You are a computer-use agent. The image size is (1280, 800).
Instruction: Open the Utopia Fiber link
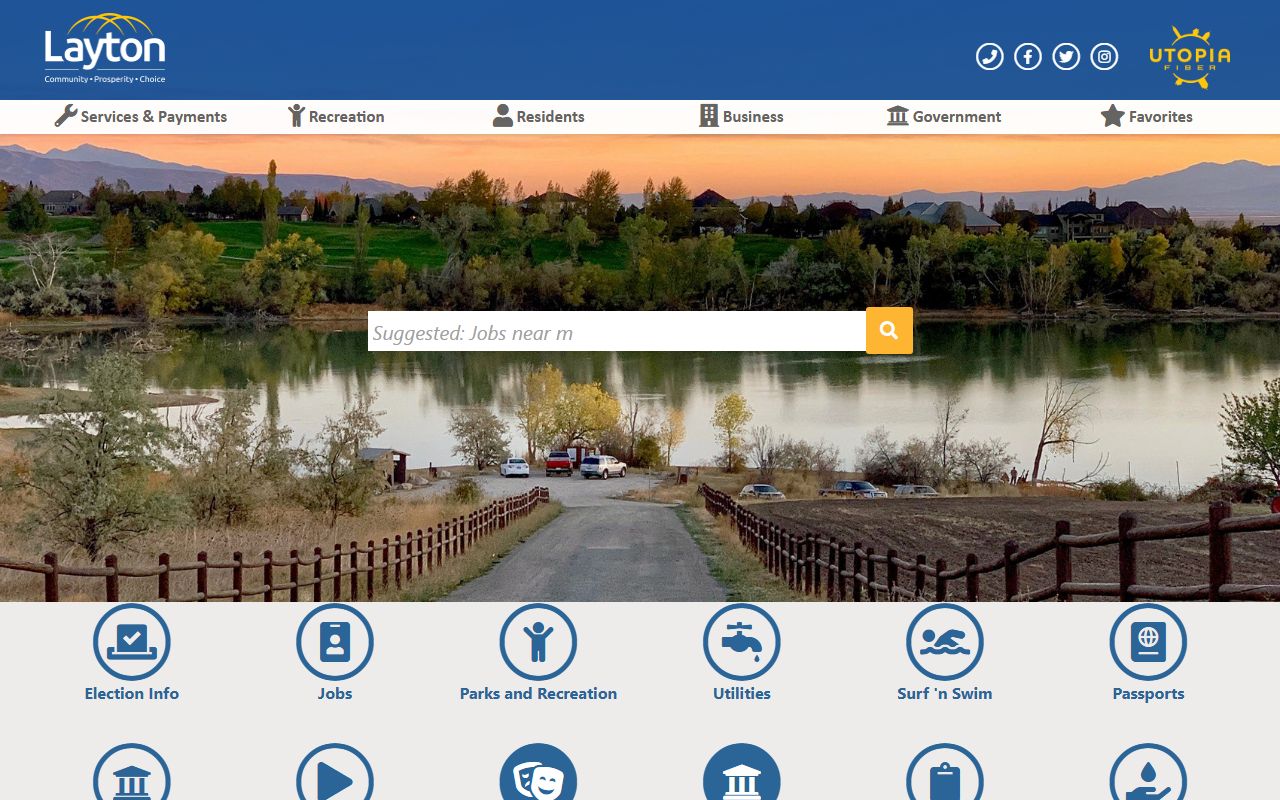pyautogui.click(x=1189, y=57)
